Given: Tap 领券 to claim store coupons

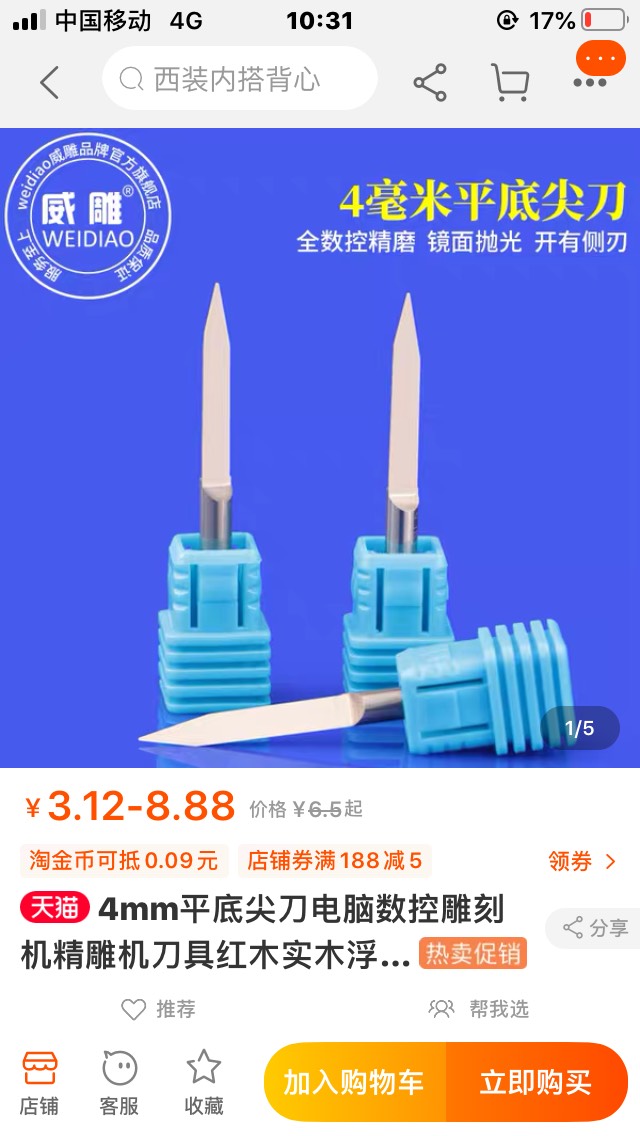Looking at the screenshot, I should click(582, 861).
